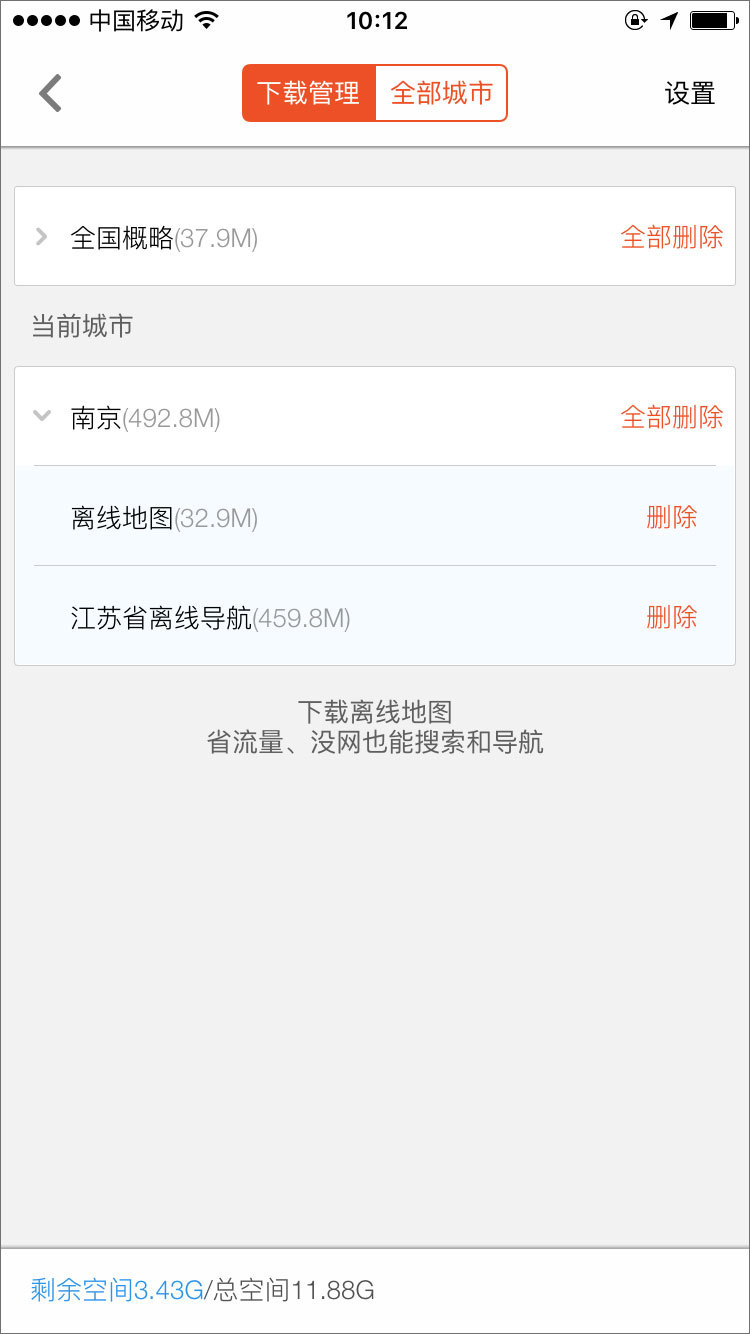Open 设置 in the top bar
Screen dimensions: 750x1334
(x=690, y=93)
